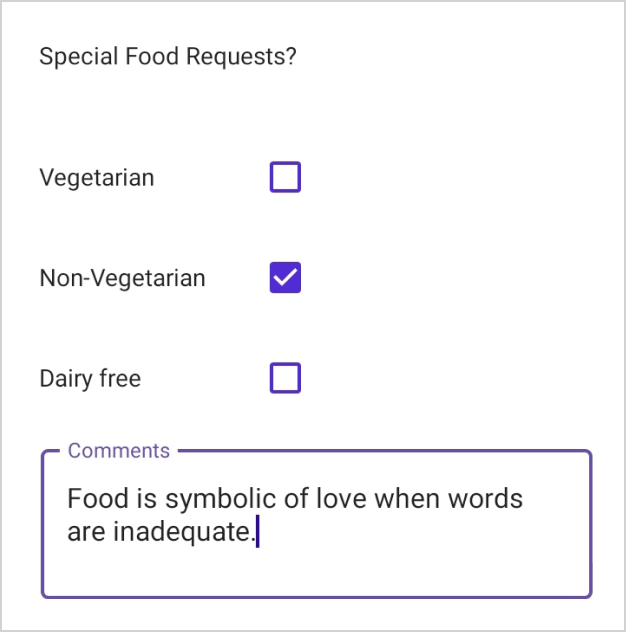
Task: Check the Vegetarian checkbox
Action: [x=285, y=178]
